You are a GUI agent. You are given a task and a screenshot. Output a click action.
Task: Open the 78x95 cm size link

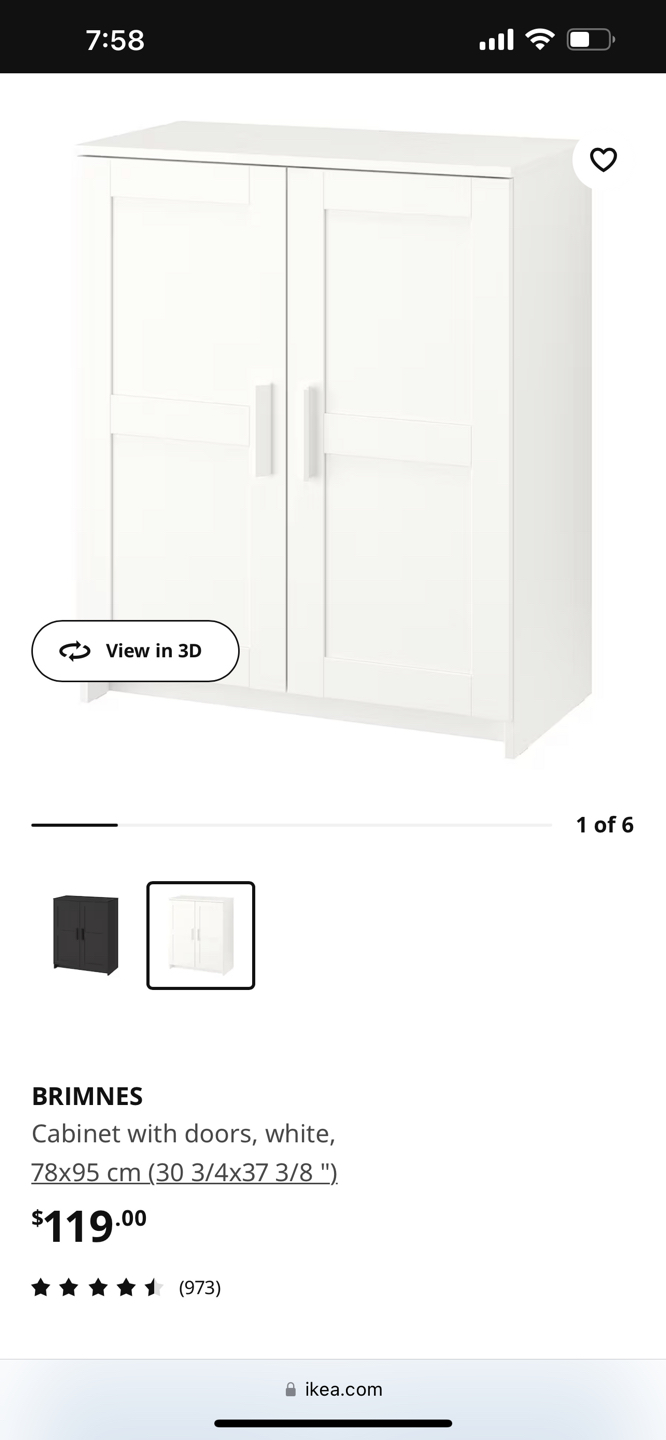184,1172
